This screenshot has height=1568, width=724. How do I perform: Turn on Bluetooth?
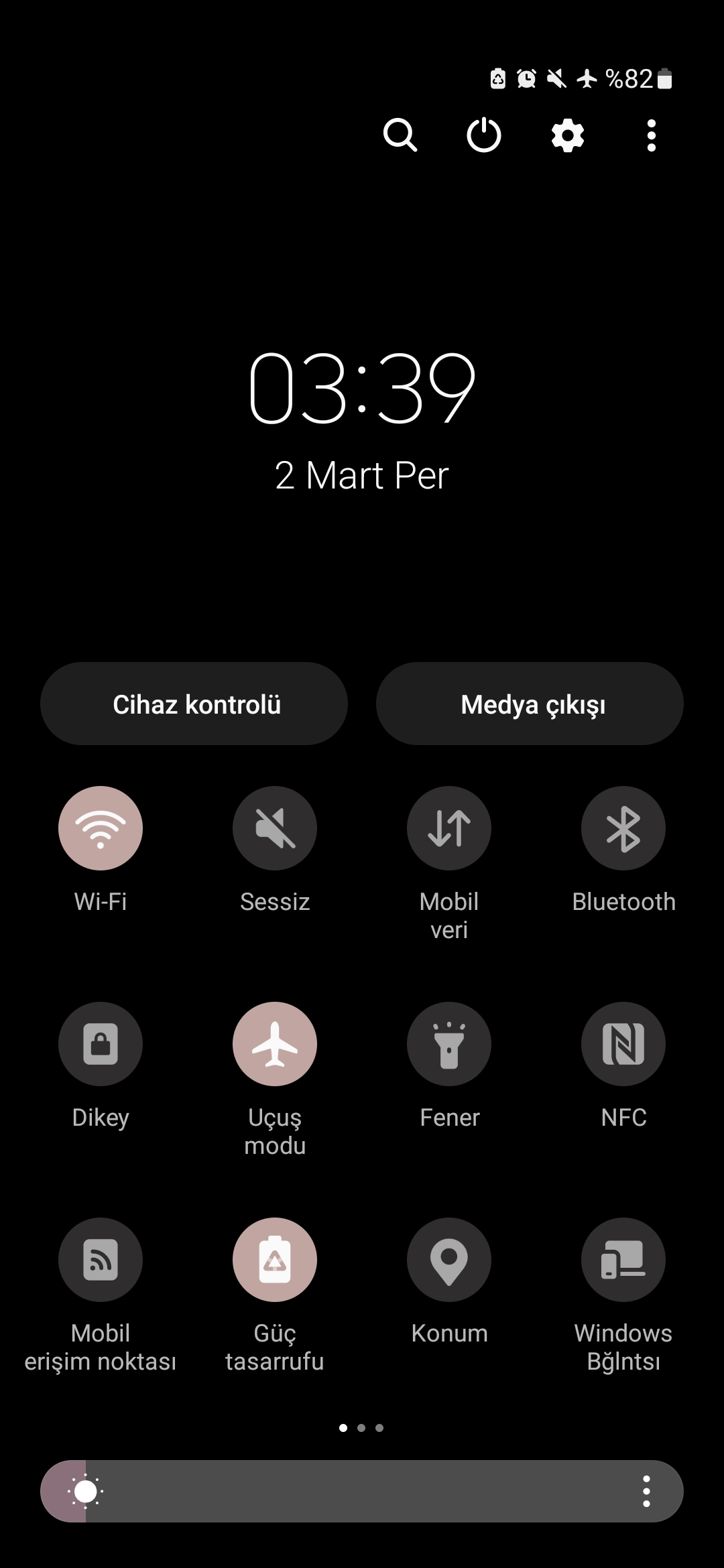click(x=623, y=828)
